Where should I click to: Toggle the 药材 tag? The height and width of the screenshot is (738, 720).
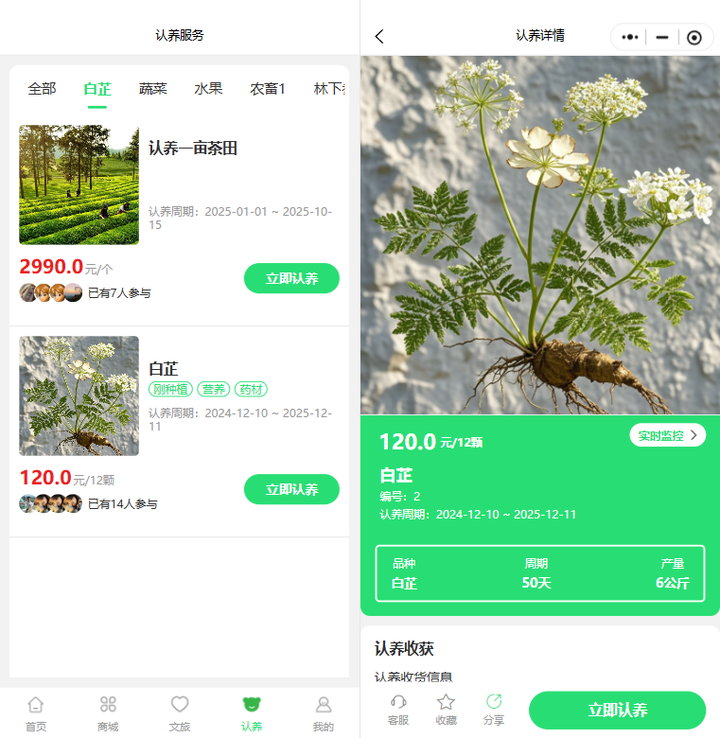coord(250,390)
